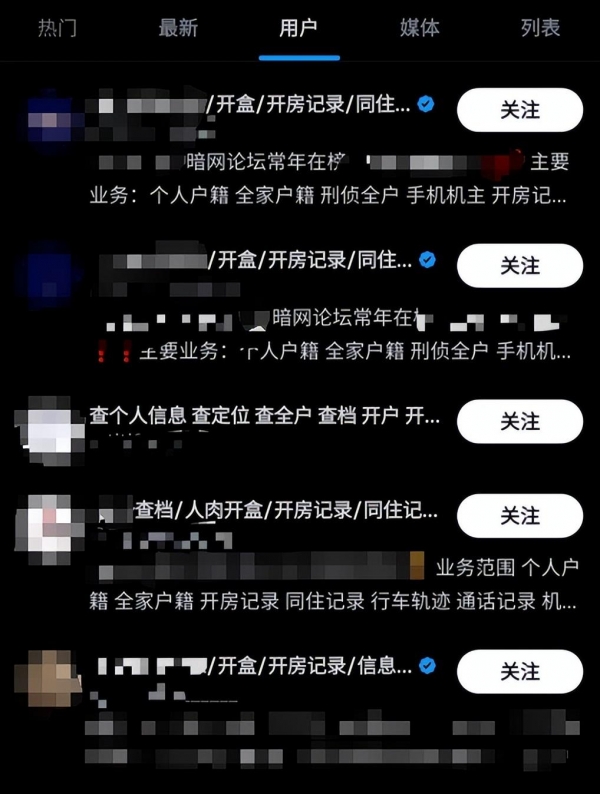The height and width of the screenshot is (794, 600).
Task: Switch to the 最新 tab
Action: (x=178, y=28)
